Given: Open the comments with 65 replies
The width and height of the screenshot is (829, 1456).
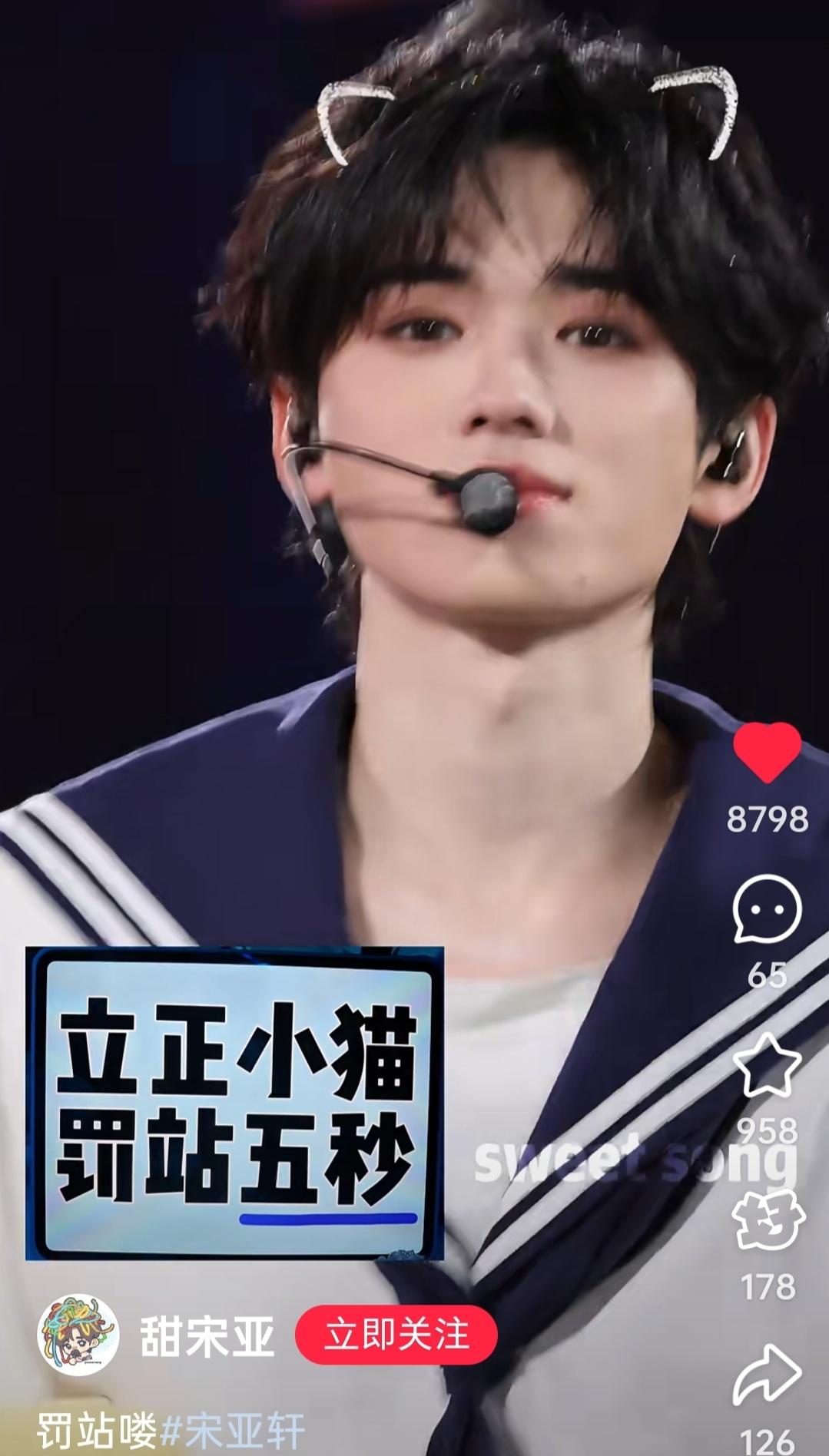Looking at the screenshot, I should 767,911.
